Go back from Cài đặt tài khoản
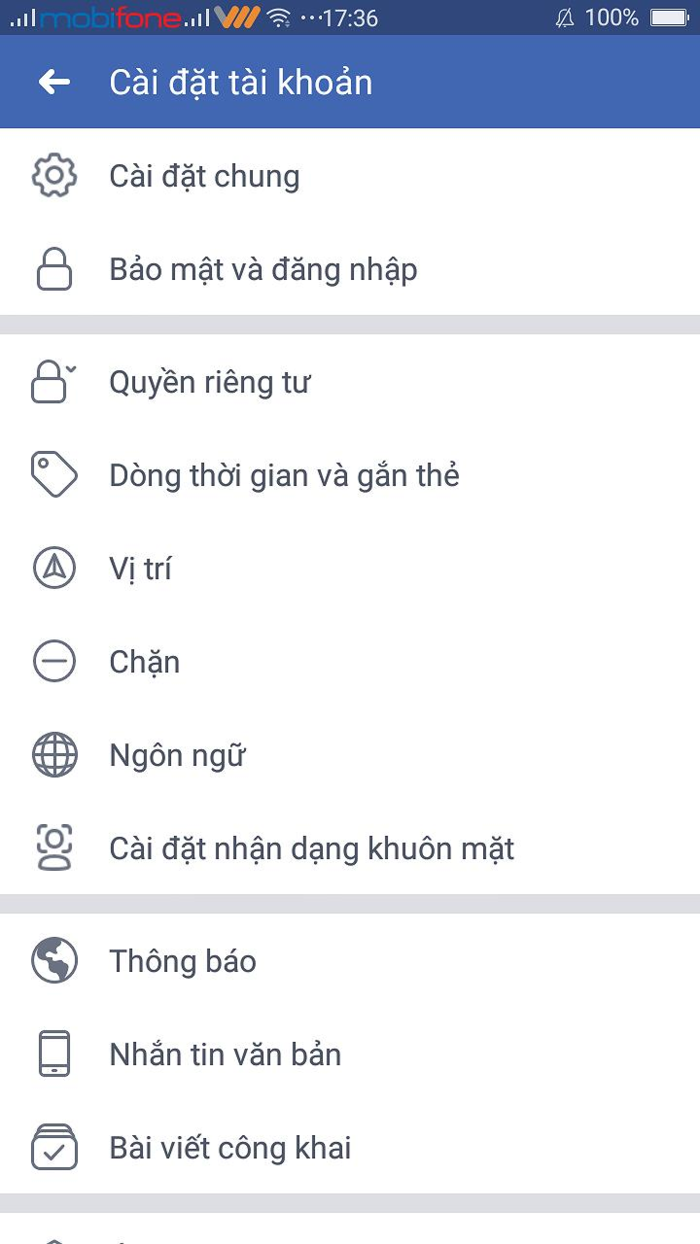The image size is (700, 1244). point(54,82)
